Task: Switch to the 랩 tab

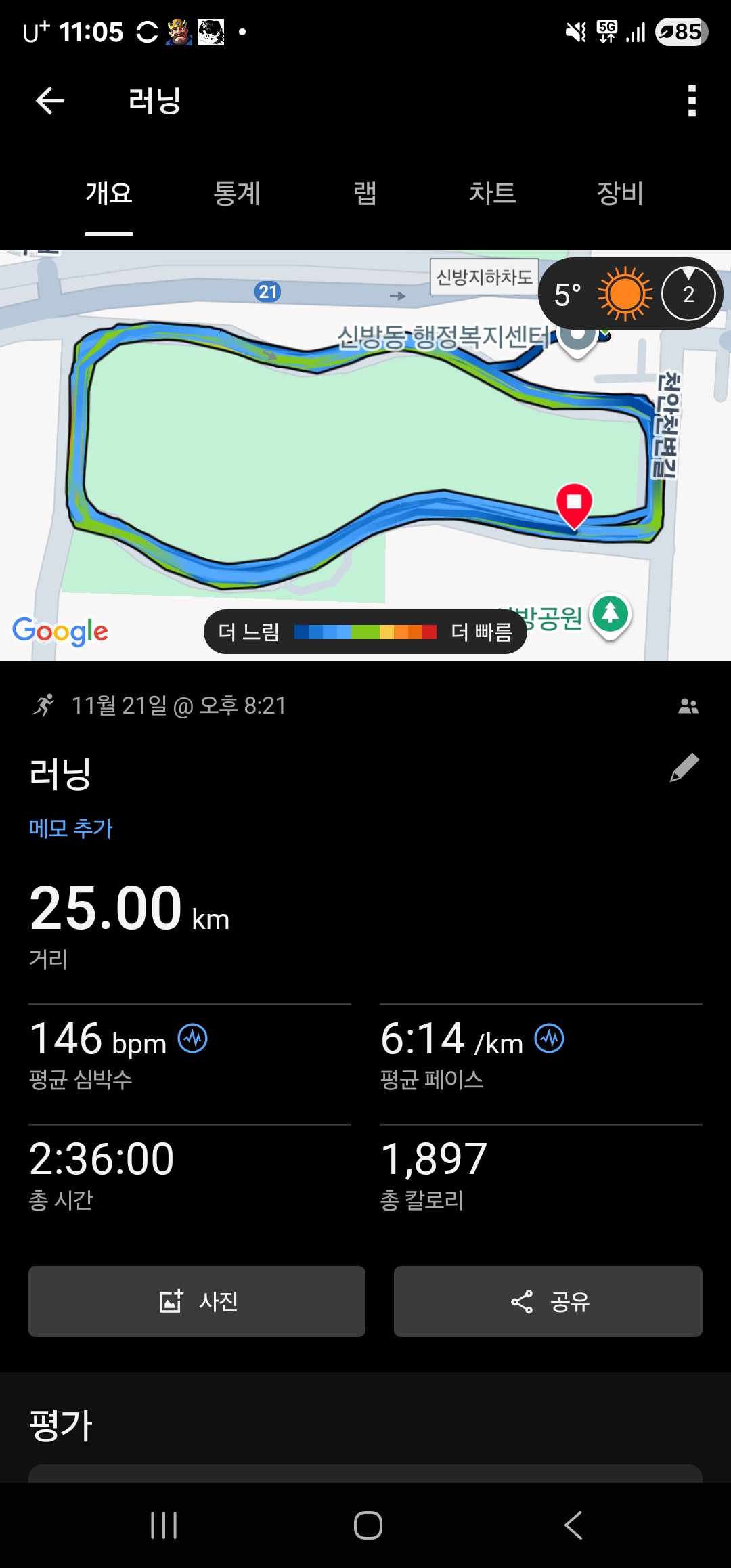Action: click(x=365, y=194)
